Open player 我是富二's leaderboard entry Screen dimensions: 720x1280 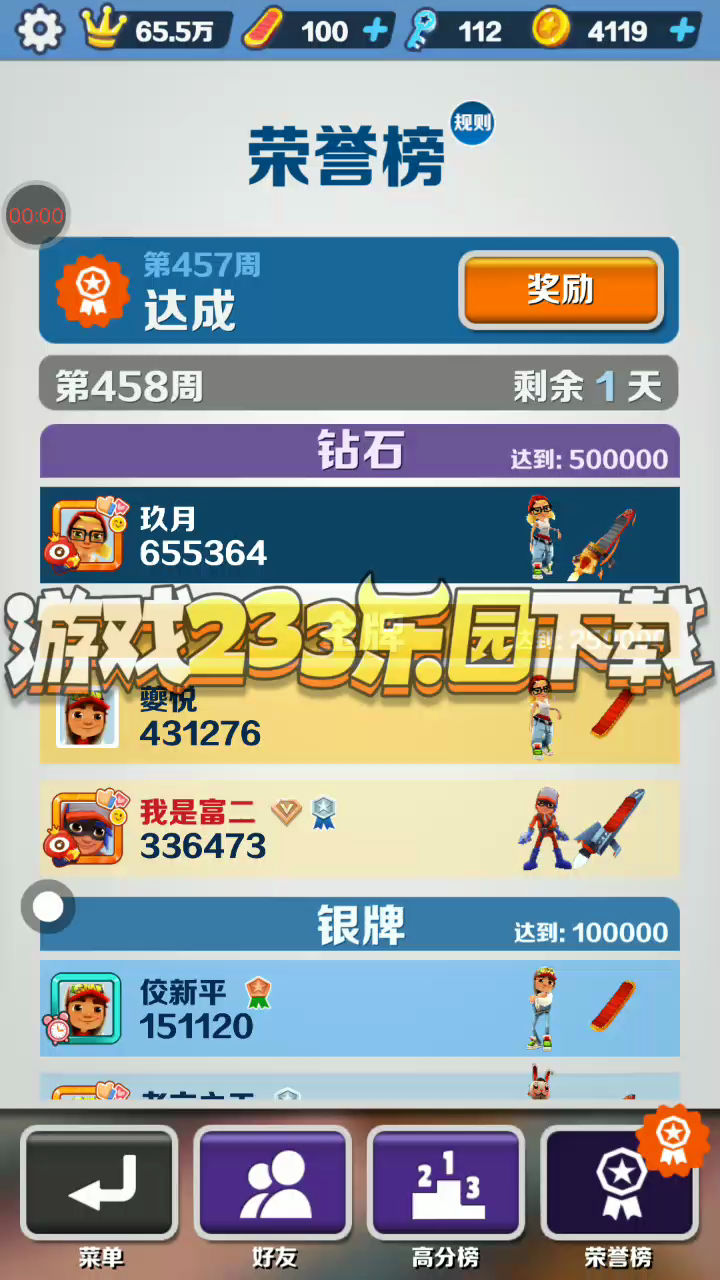pyautogui.click(x=359, y=829)
